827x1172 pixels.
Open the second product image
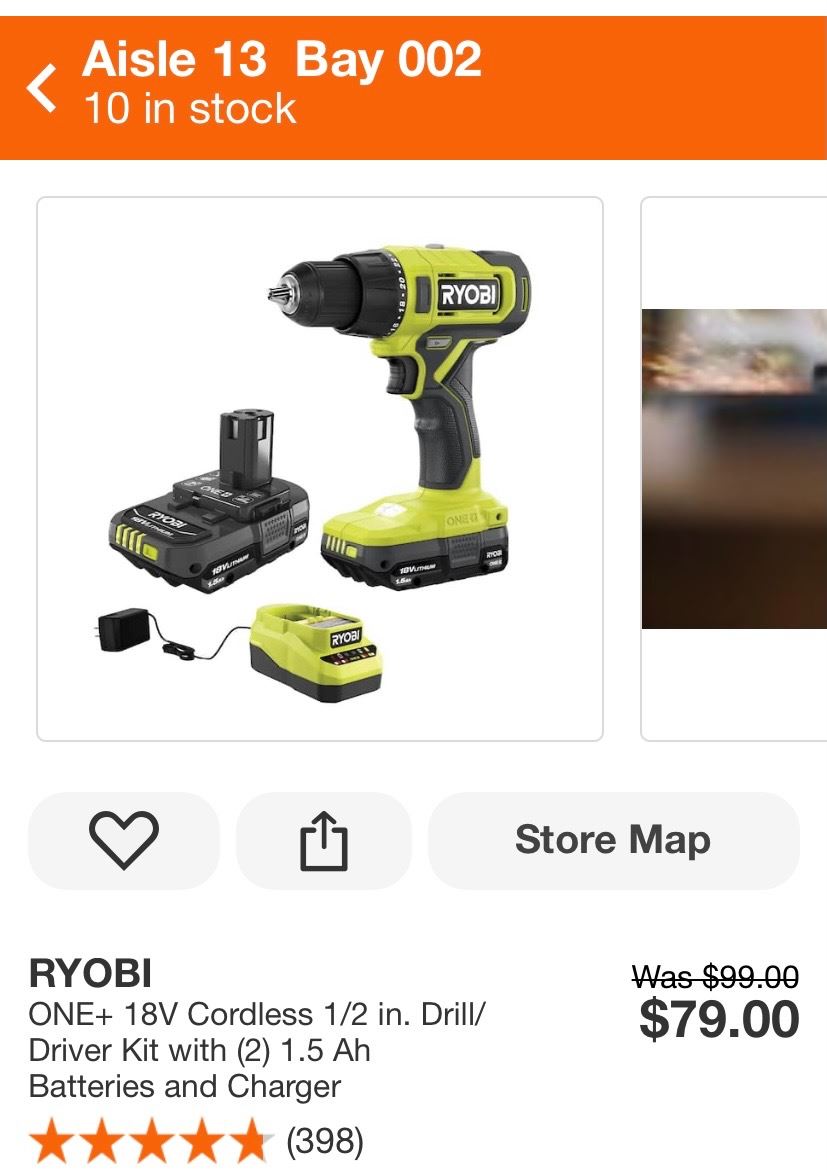[x=736, y=469]
